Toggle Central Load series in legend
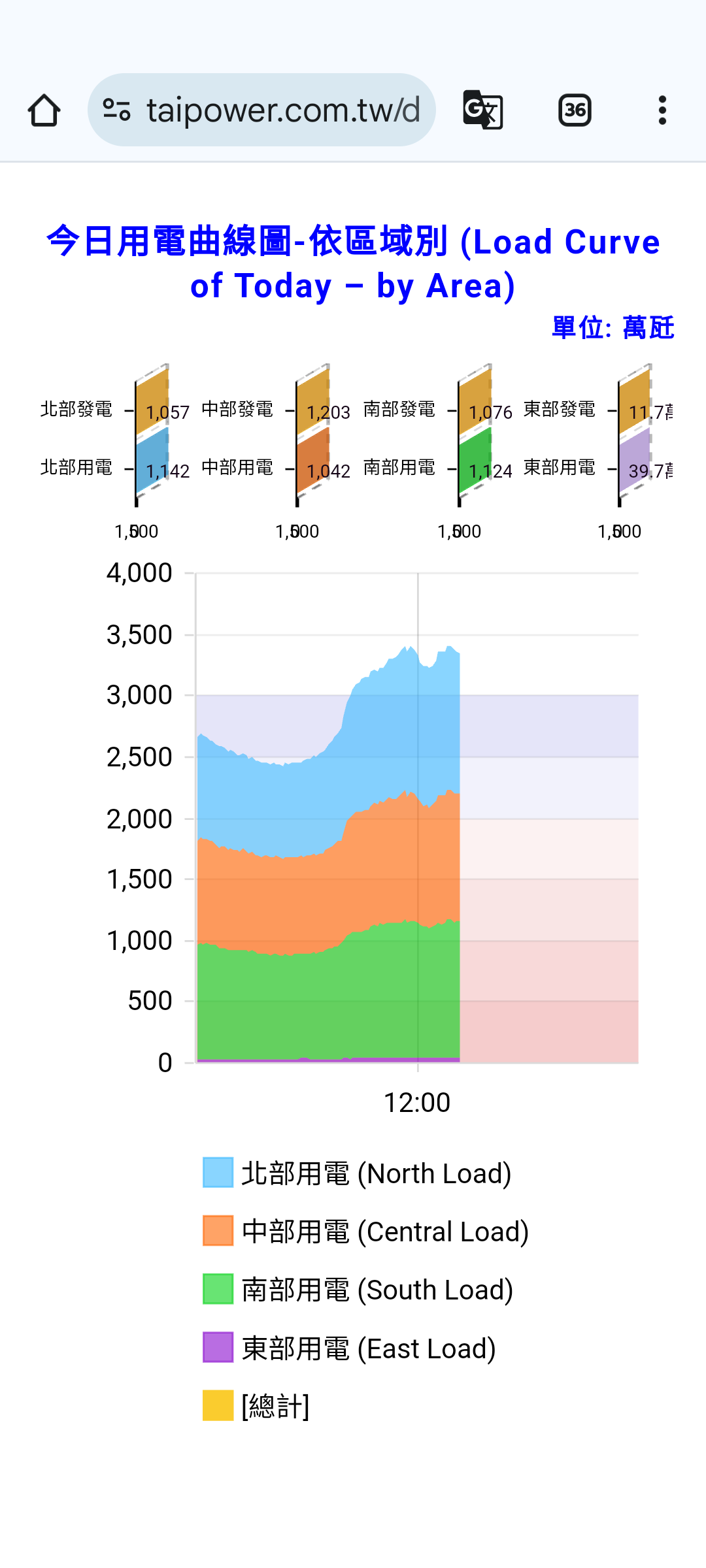This screenshot has width=706, height=1568. click(x=365, y=1232)
